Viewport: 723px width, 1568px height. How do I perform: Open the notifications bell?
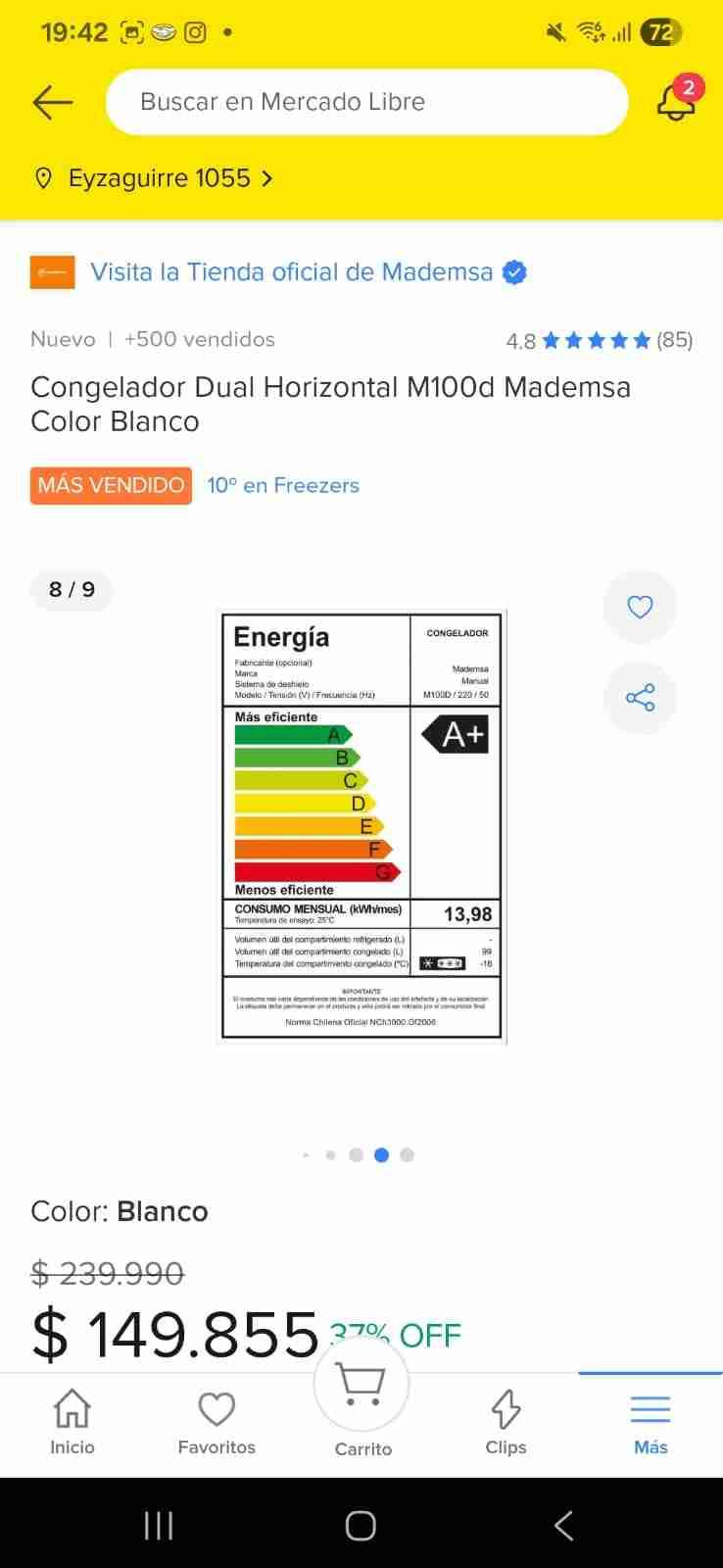pyautogui.click(x=675, y=102)
